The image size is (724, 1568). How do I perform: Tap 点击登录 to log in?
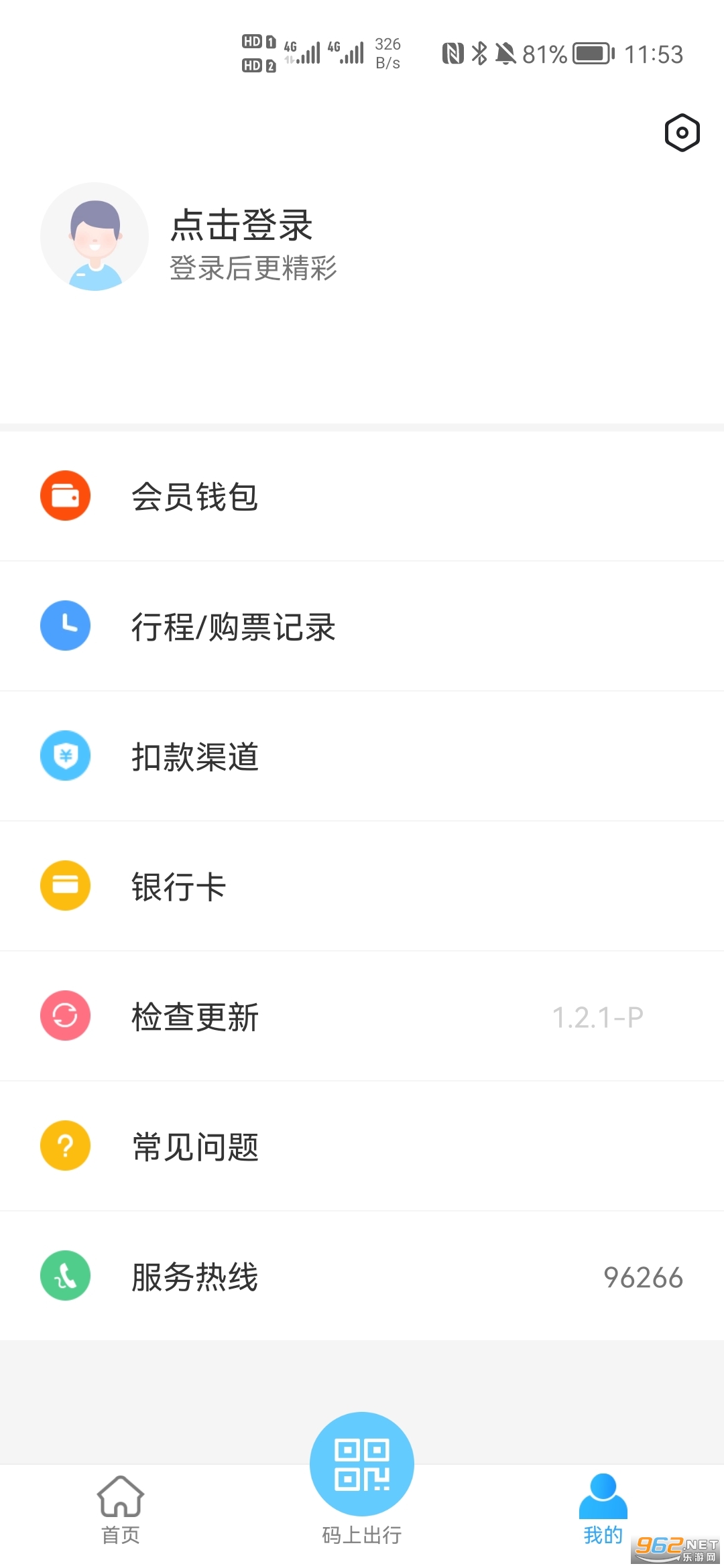click(x=241, y=225)
